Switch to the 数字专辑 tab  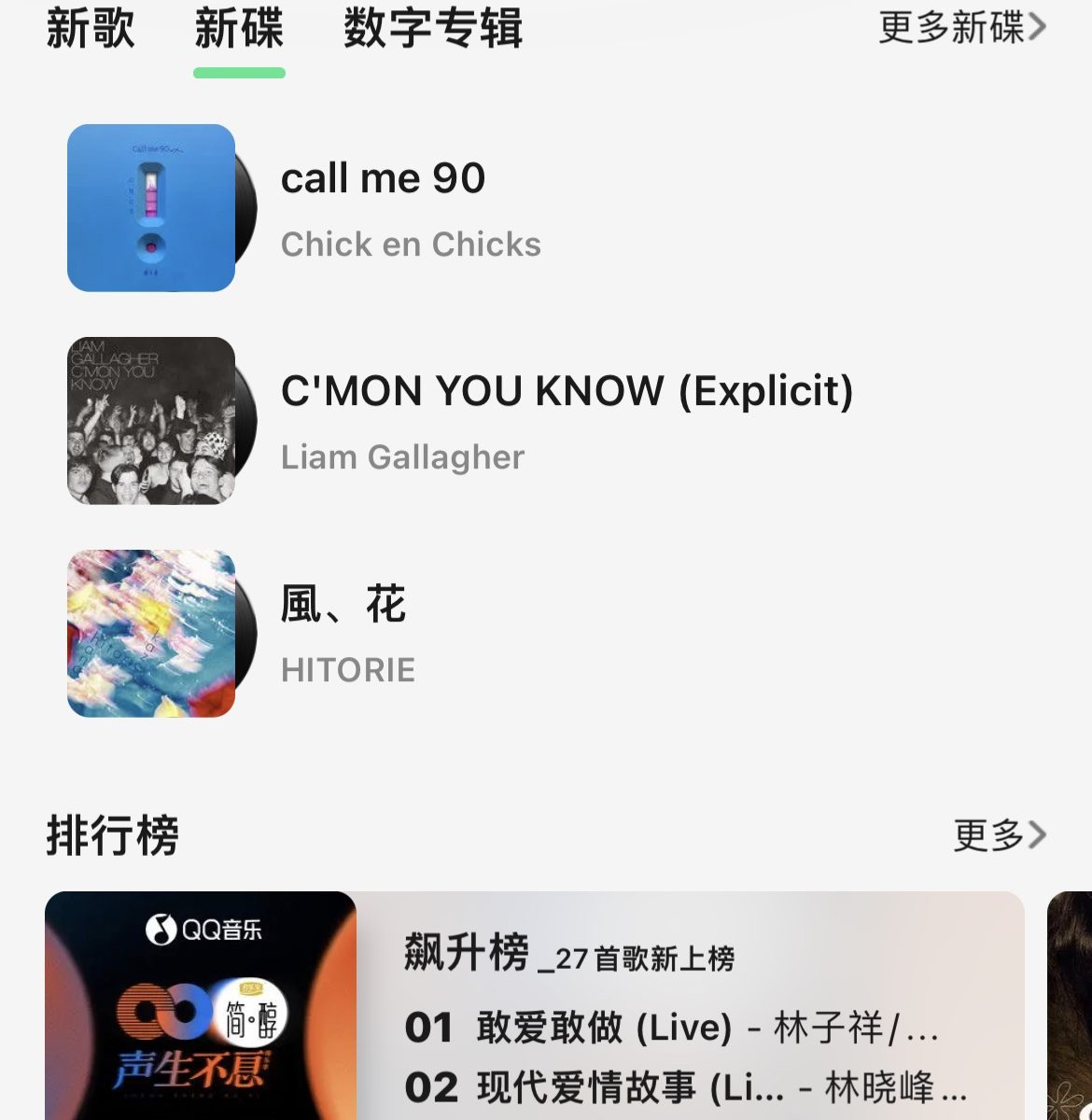pos(432,28)
